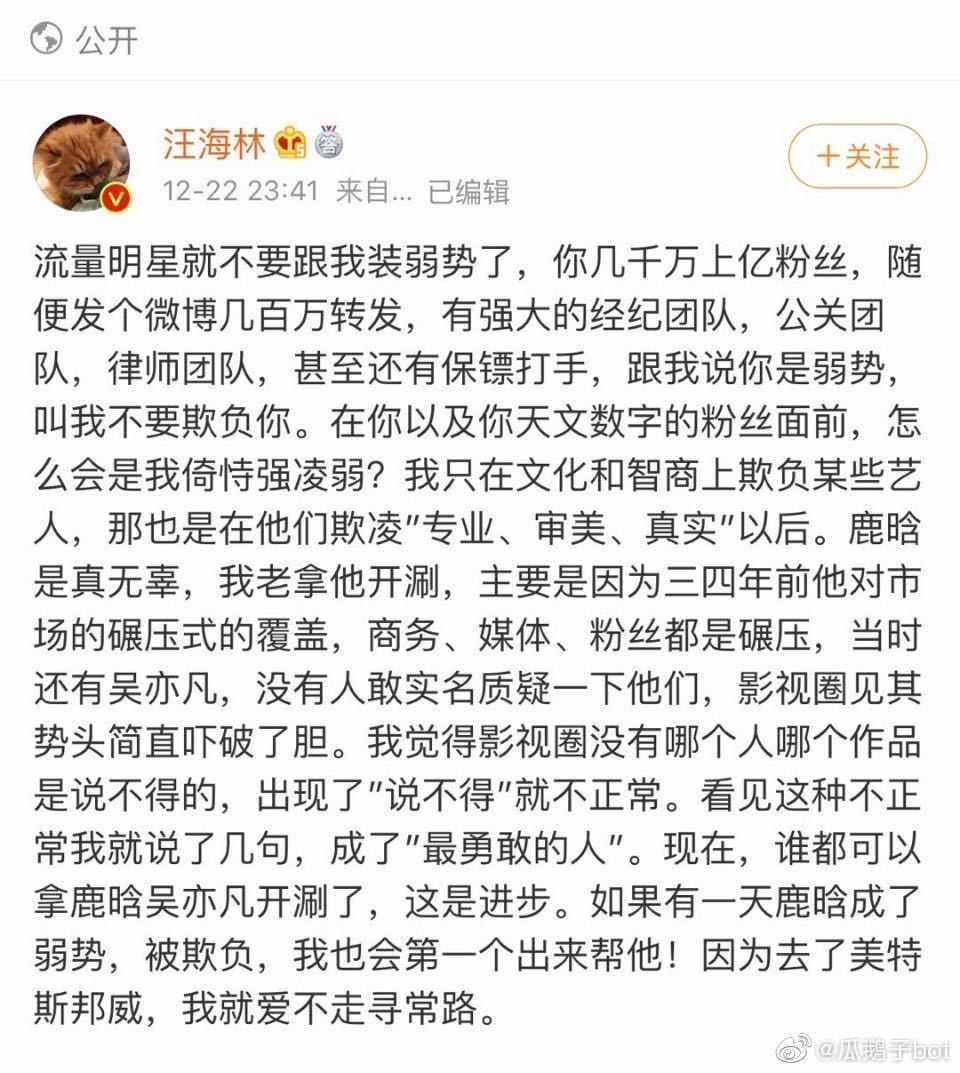Follow 汪海林 with the 关注 button
This screenshot has width=960, height=1073.
(857, 156)
